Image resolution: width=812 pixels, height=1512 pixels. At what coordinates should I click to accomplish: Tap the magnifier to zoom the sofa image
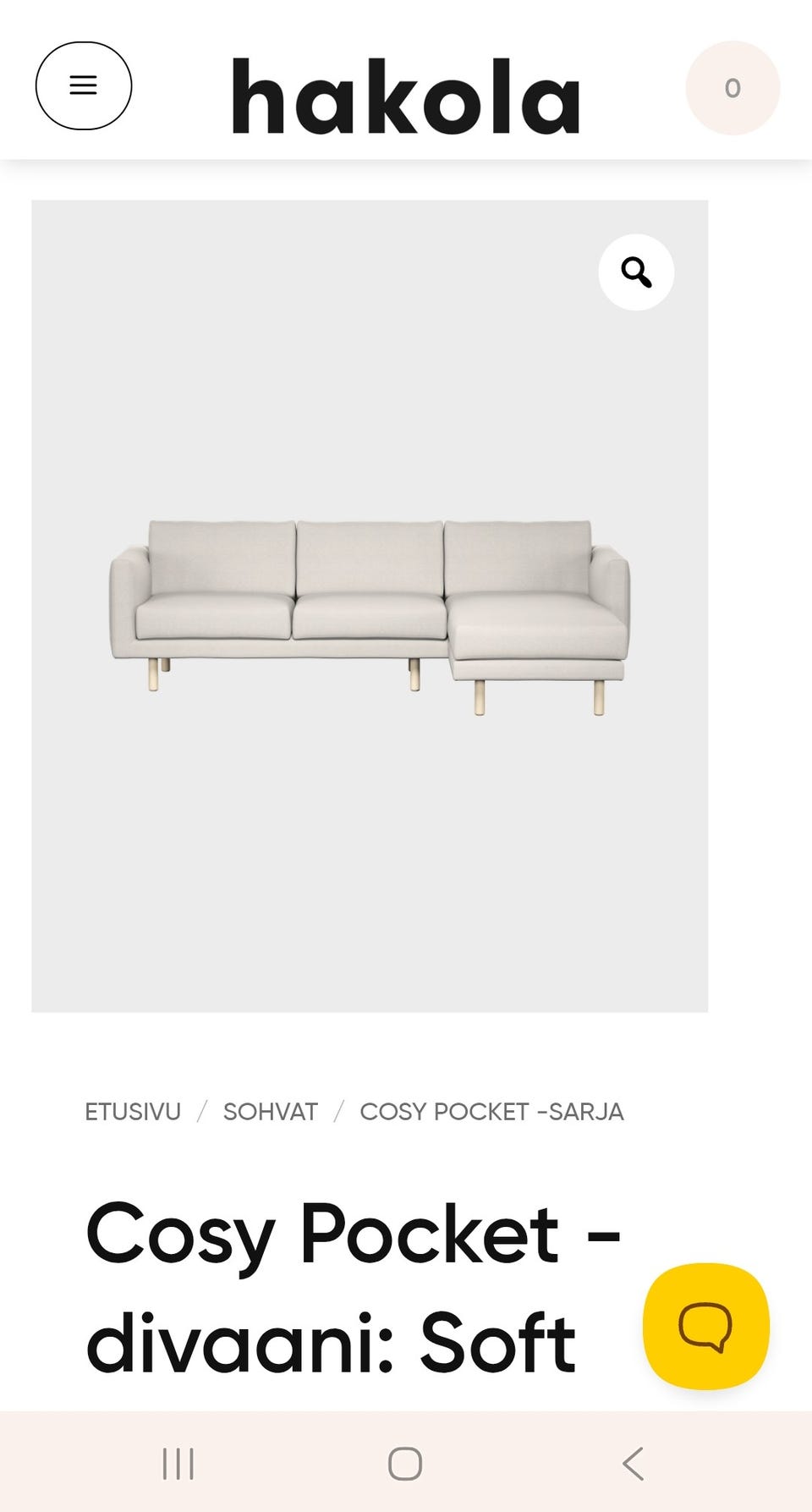pos(636,272)
